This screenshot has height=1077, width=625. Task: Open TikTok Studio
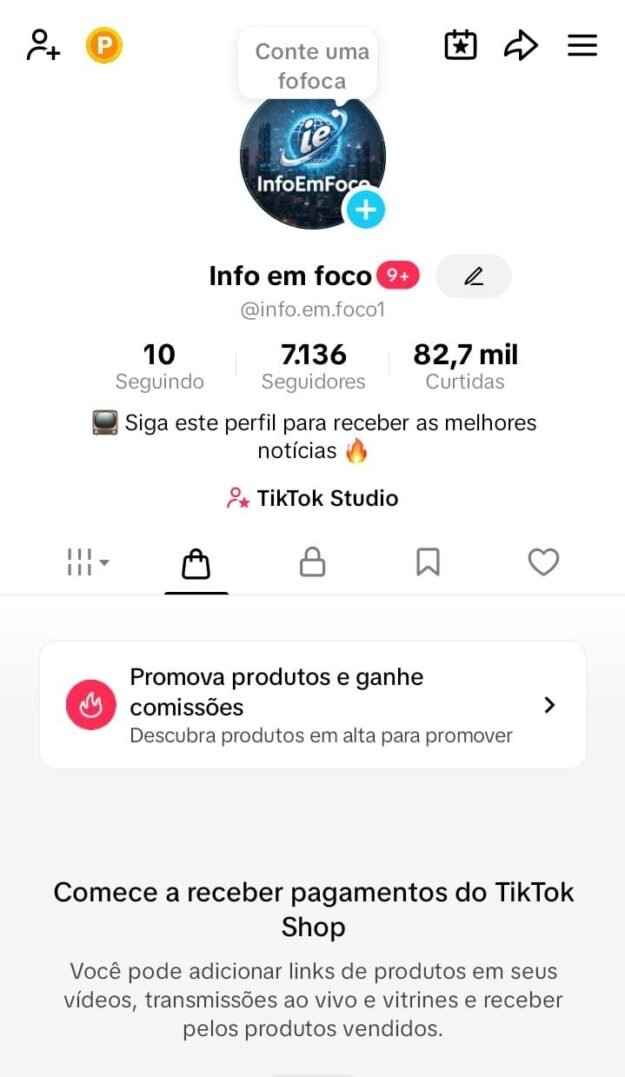312,498
